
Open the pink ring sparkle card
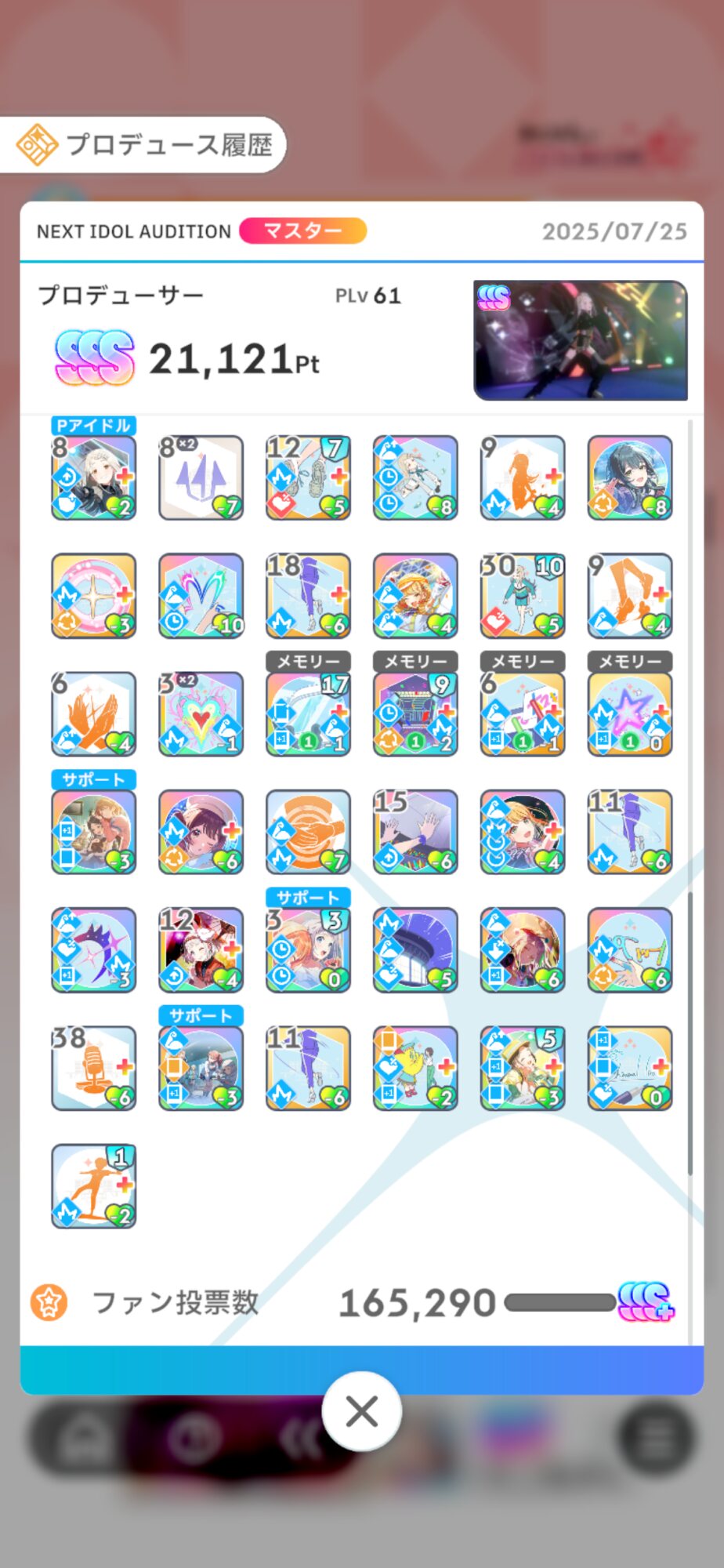[94, 596]
